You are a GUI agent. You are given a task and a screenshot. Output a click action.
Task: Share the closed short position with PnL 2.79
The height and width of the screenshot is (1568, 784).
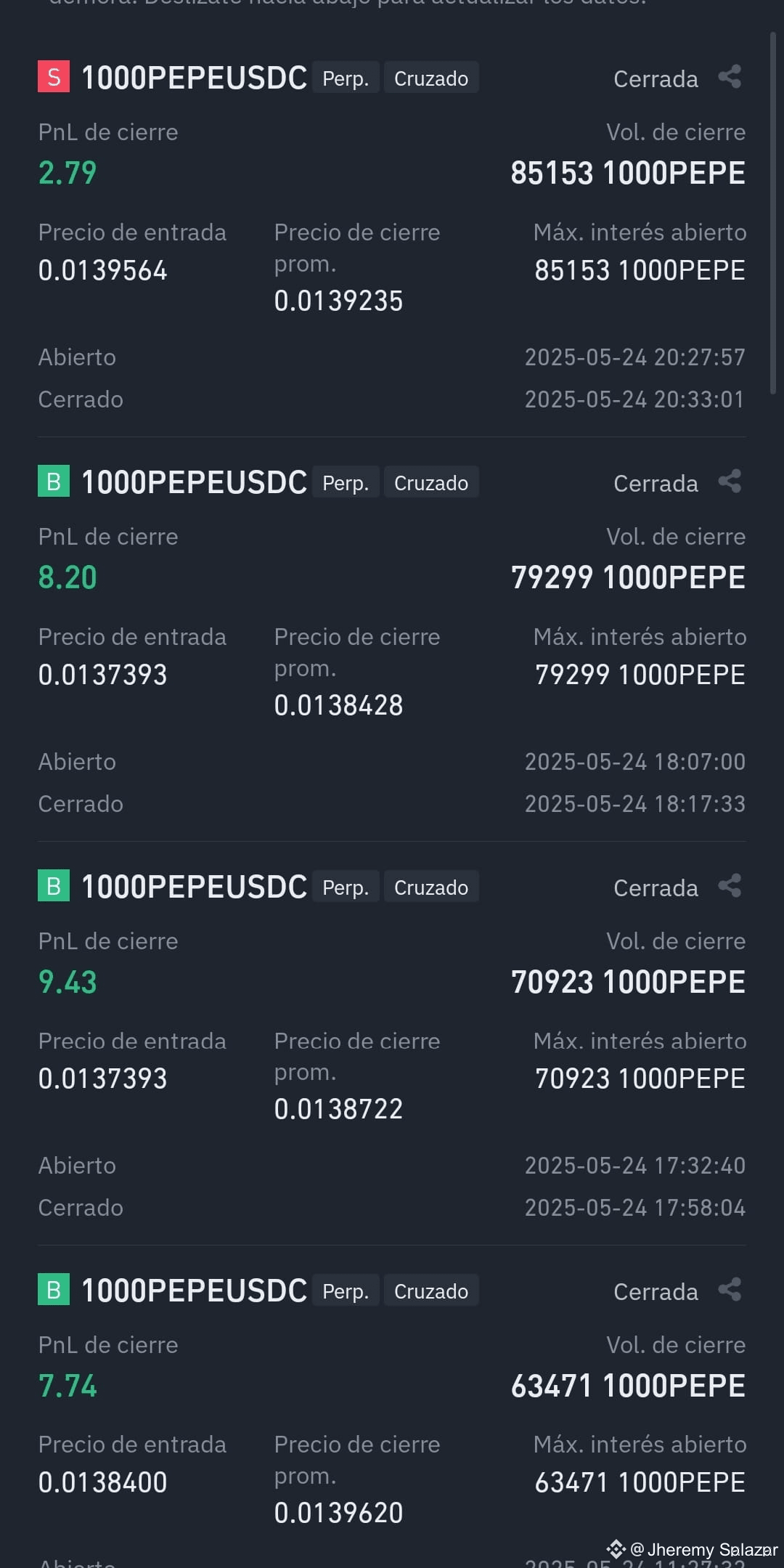pyautogui.click(x=730, y=77)
